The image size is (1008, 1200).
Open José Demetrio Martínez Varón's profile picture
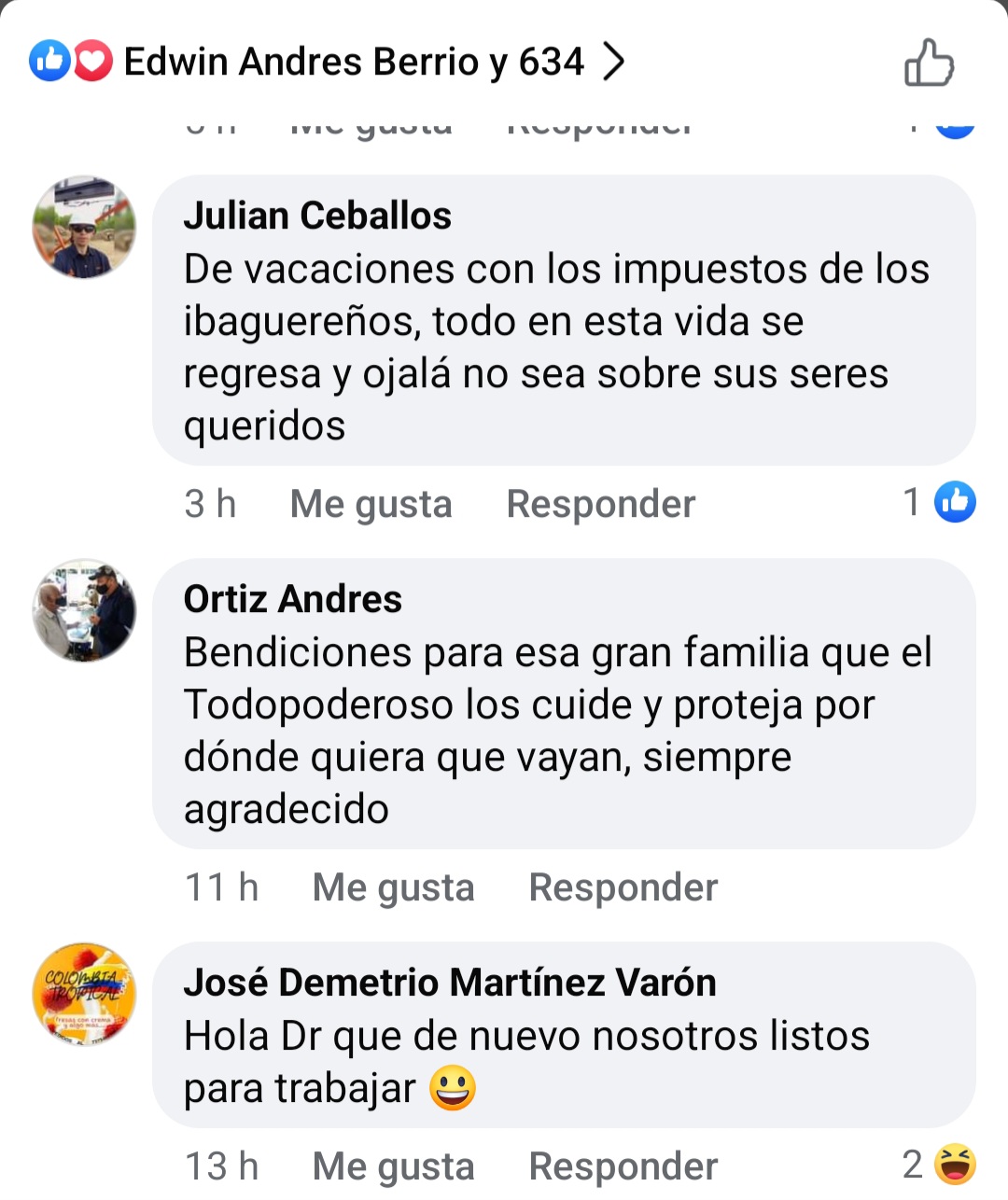pos(84,994)
